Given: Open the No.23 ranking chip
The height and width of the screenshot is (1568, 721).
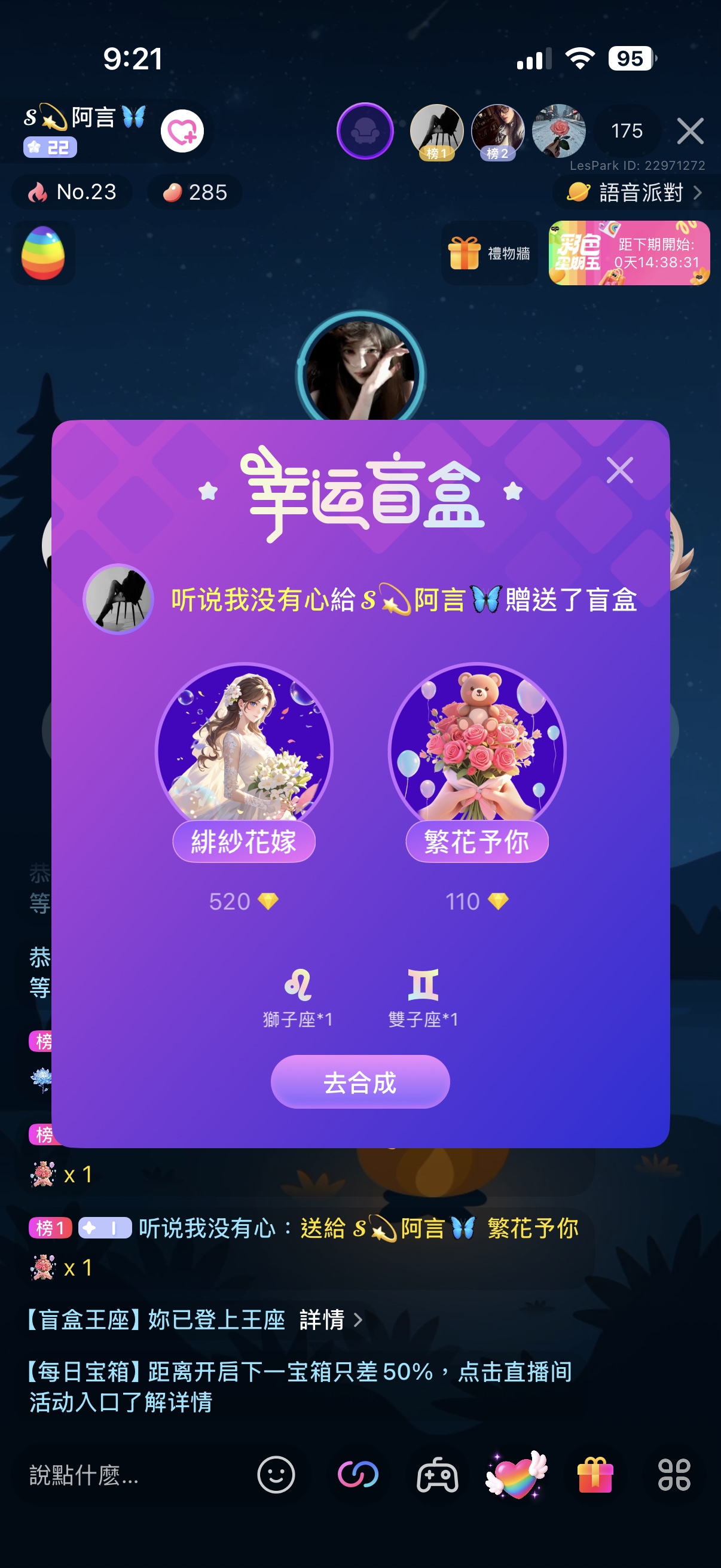Looking at the screenshot, I should (x=72, y=193).
